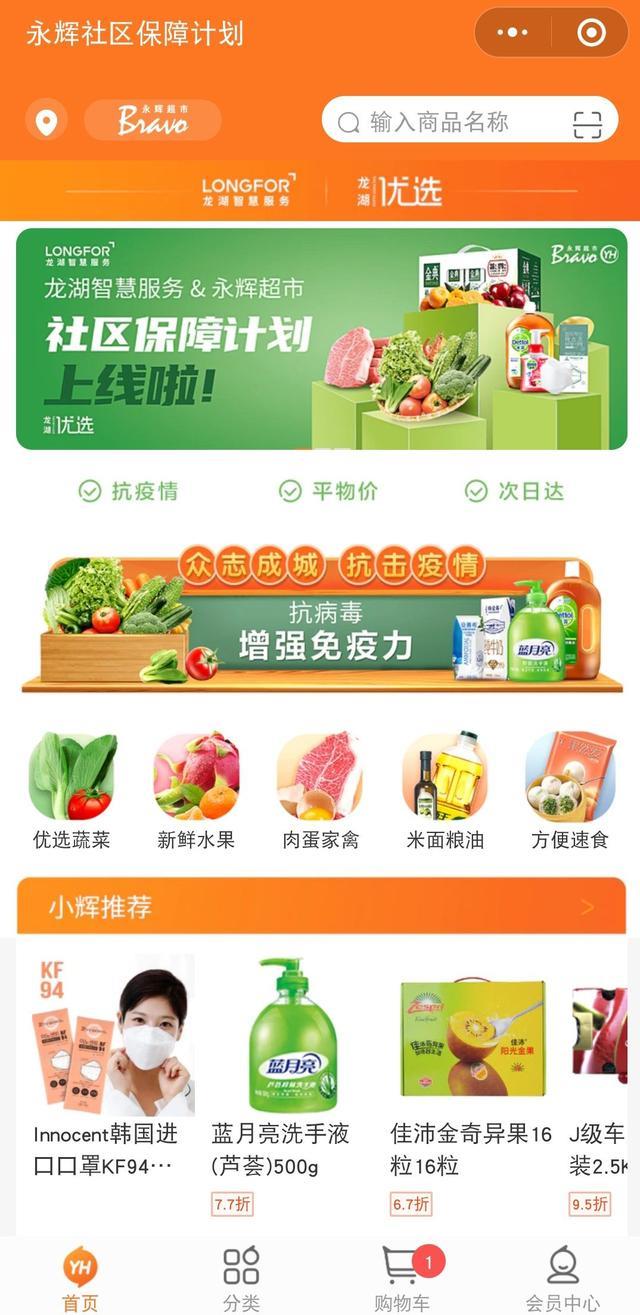Open the 米面粮油 category
Screen dimensions: 640x1315
pyautogui.click(x=445, y=790)
